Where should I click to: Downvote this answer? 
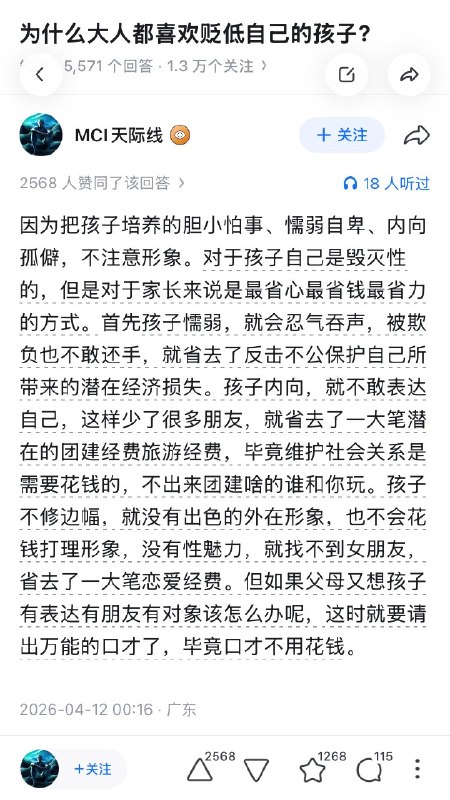[256, 769]
